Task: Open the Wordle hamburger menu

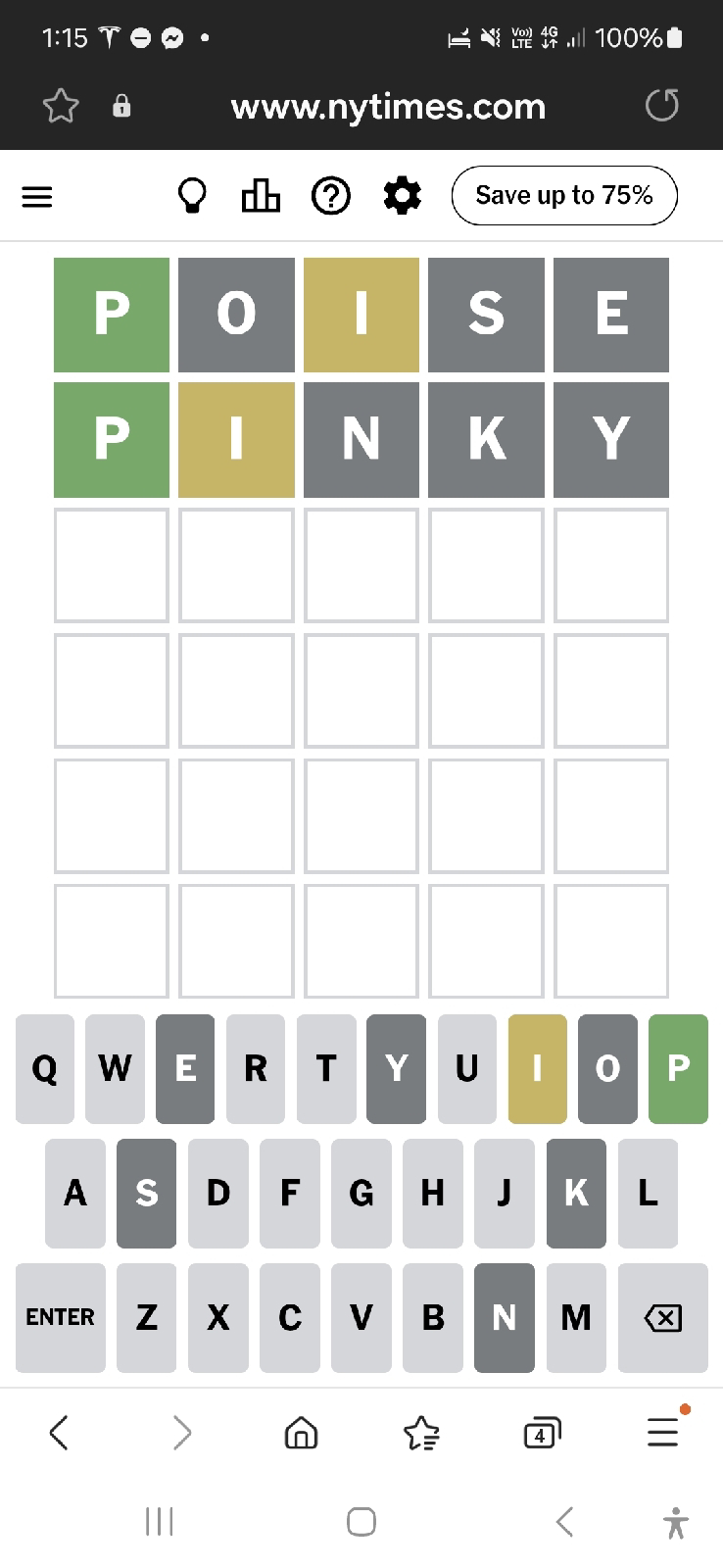Action: (37, 197)
